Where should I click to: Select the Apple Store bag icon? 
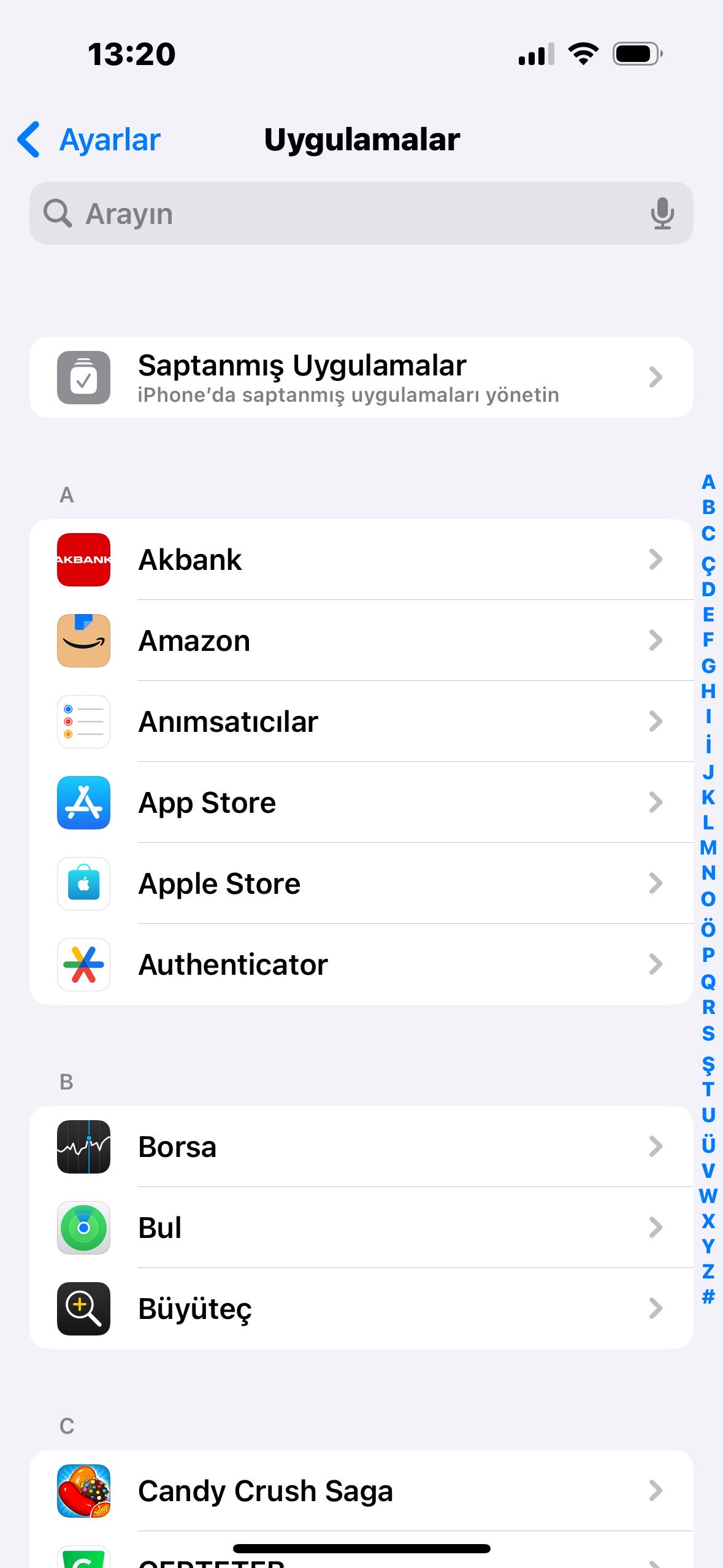pos(83,884)
